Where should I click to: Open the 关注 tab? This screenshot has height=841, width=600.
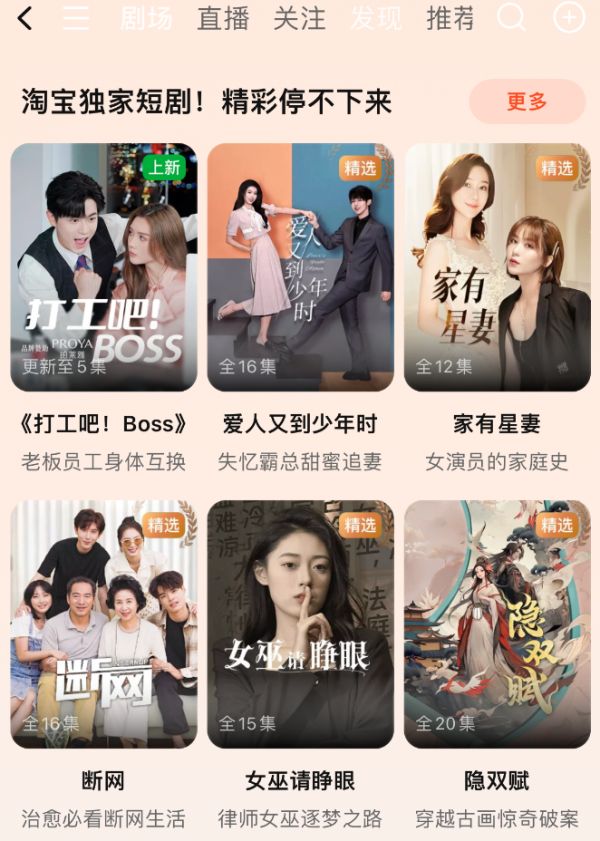coord(299,18)
